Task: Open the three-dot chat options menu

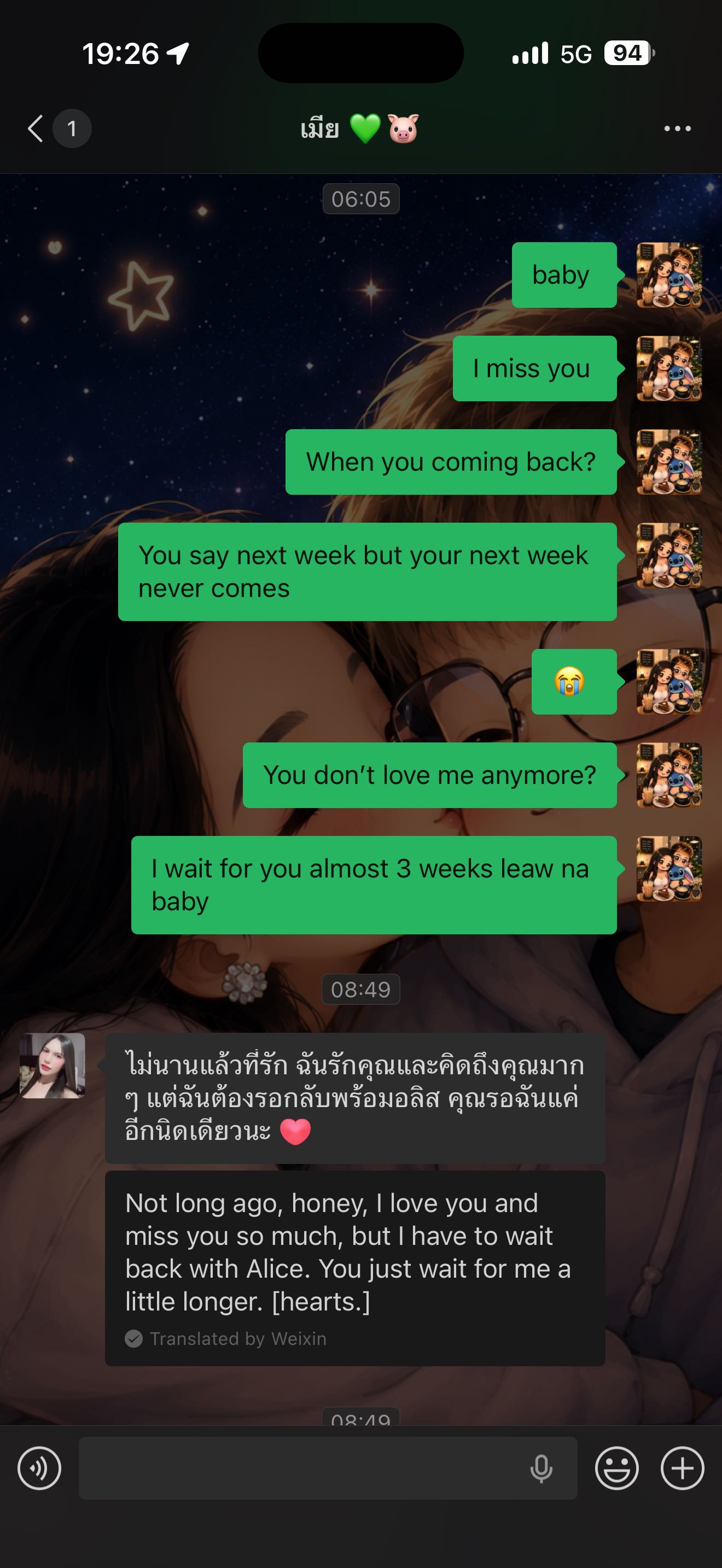Action: [x=677, y=128]
